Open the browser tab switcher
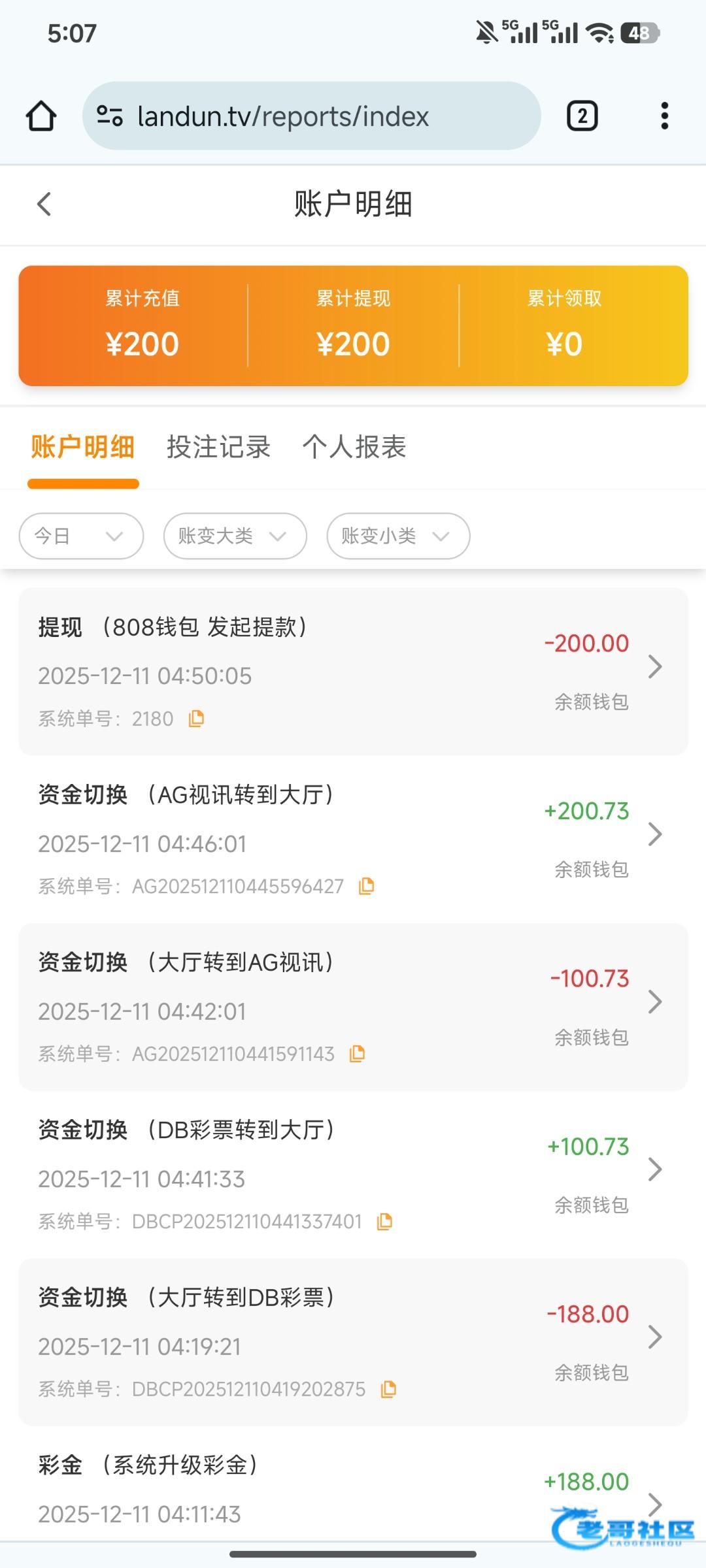This screenshot has height=1568, width=706. [x=582, y=116]
